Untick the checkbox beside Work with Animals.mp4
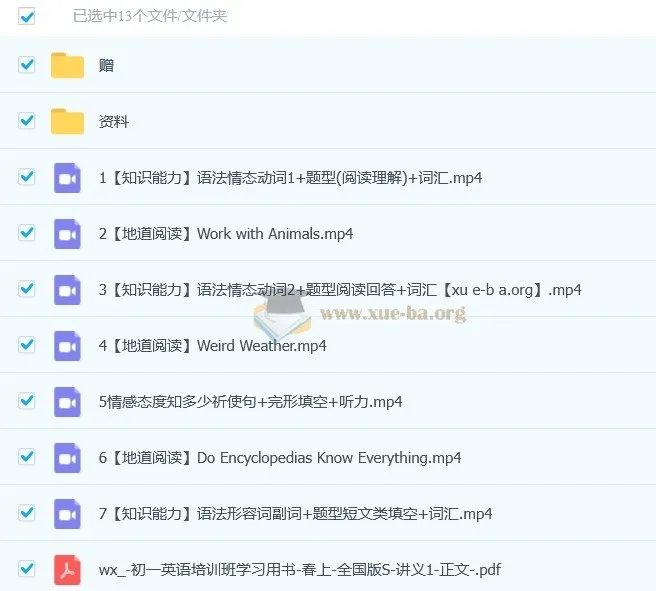Viewport: 656px width, 591px height. pyautogui.click(x=27, y=233)
